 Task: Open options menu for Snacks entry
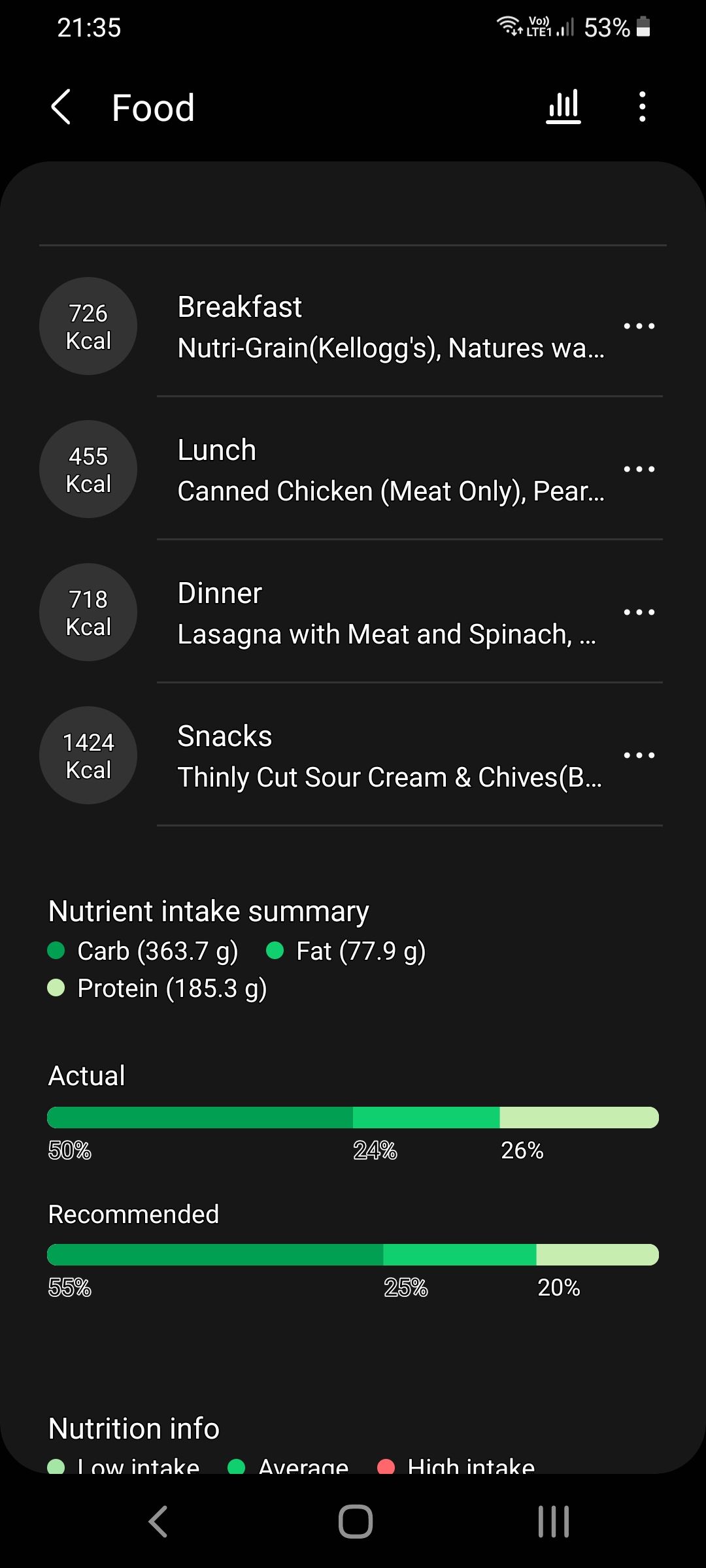pos(639,755)
